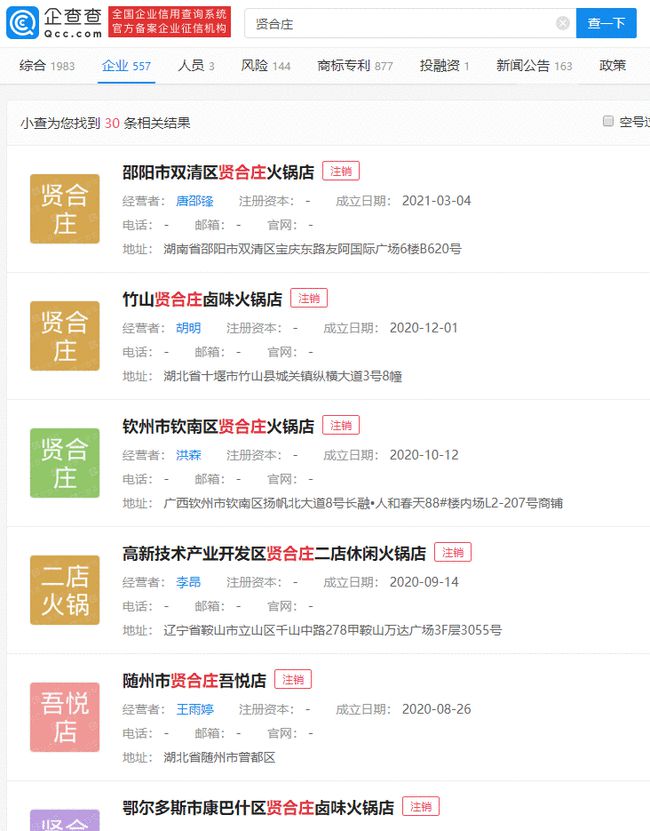
Task: Switch to the 投融资 tab
Action: coord(444,66)
